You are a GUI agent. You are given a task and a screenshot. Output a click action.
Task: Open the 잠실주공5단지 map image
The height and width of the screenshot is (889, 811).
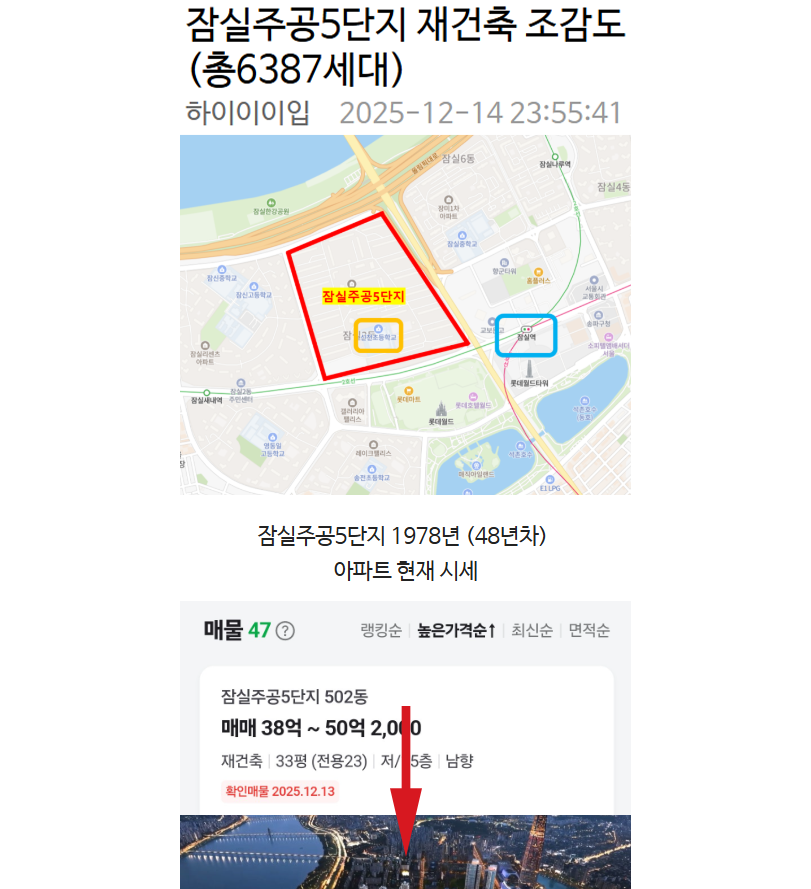(405, 314)
